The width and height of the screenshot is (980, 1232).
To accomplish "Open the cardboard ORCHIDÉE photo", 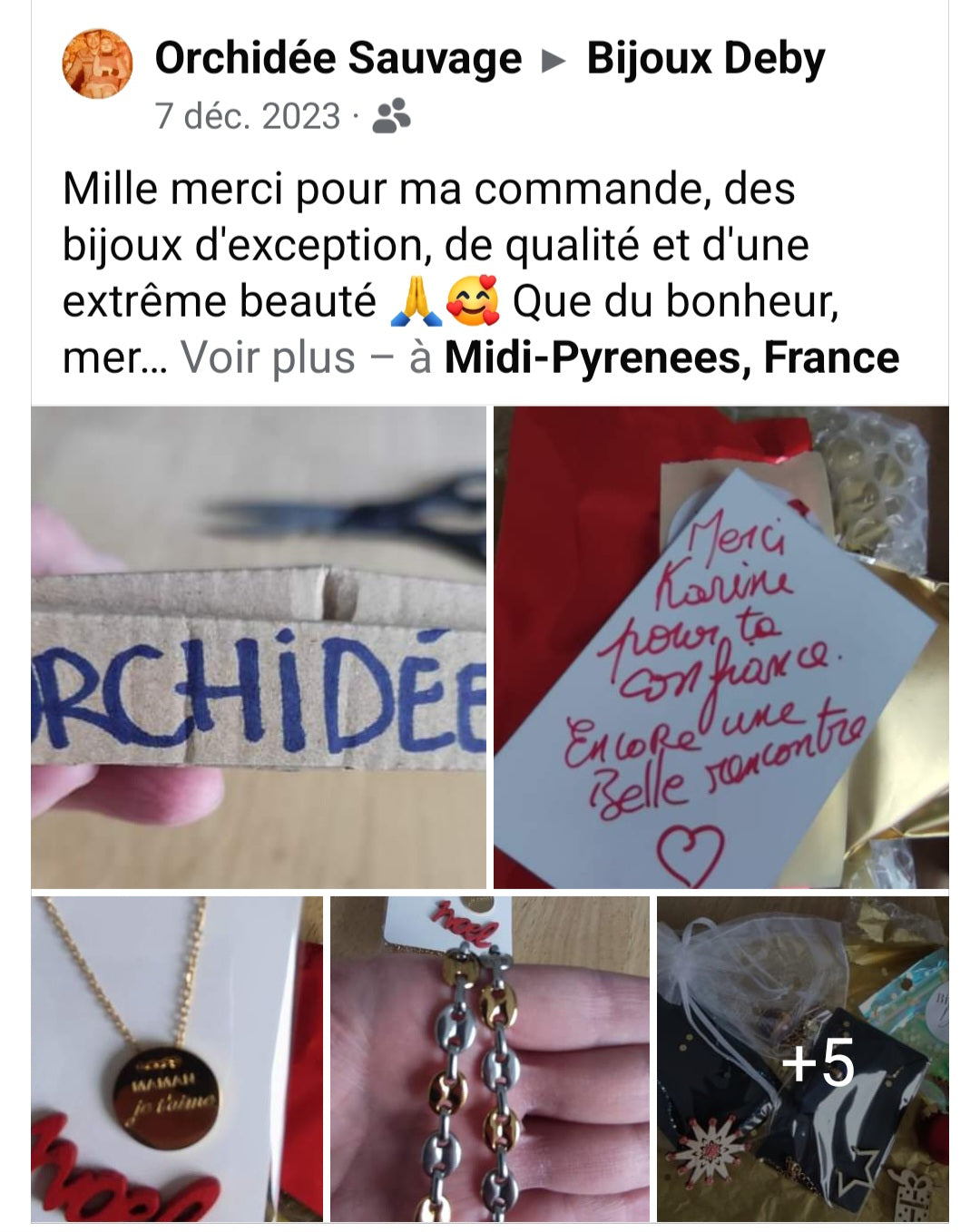I will pos(259,646).
